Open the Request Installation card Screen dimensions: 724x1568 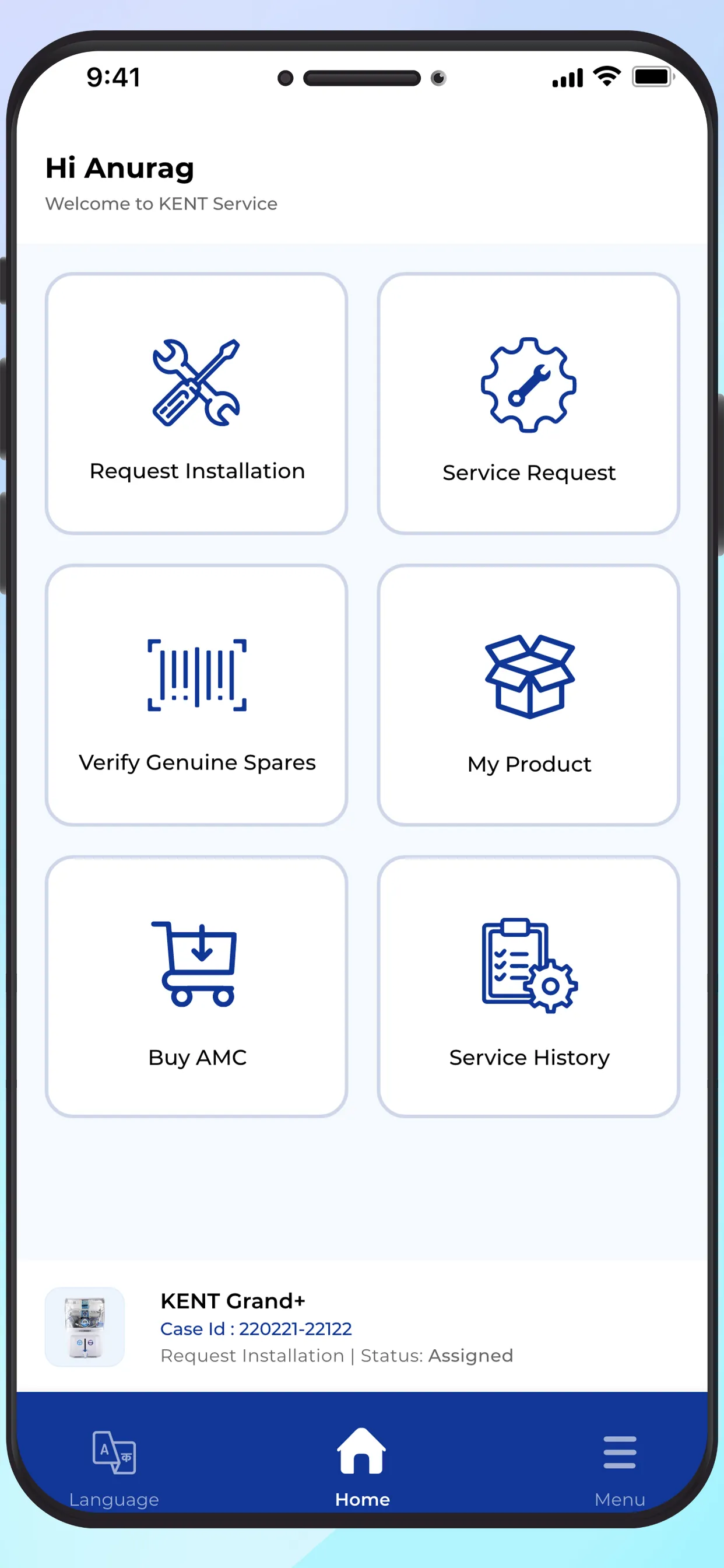pyautogui.click(x=196, y=404)
